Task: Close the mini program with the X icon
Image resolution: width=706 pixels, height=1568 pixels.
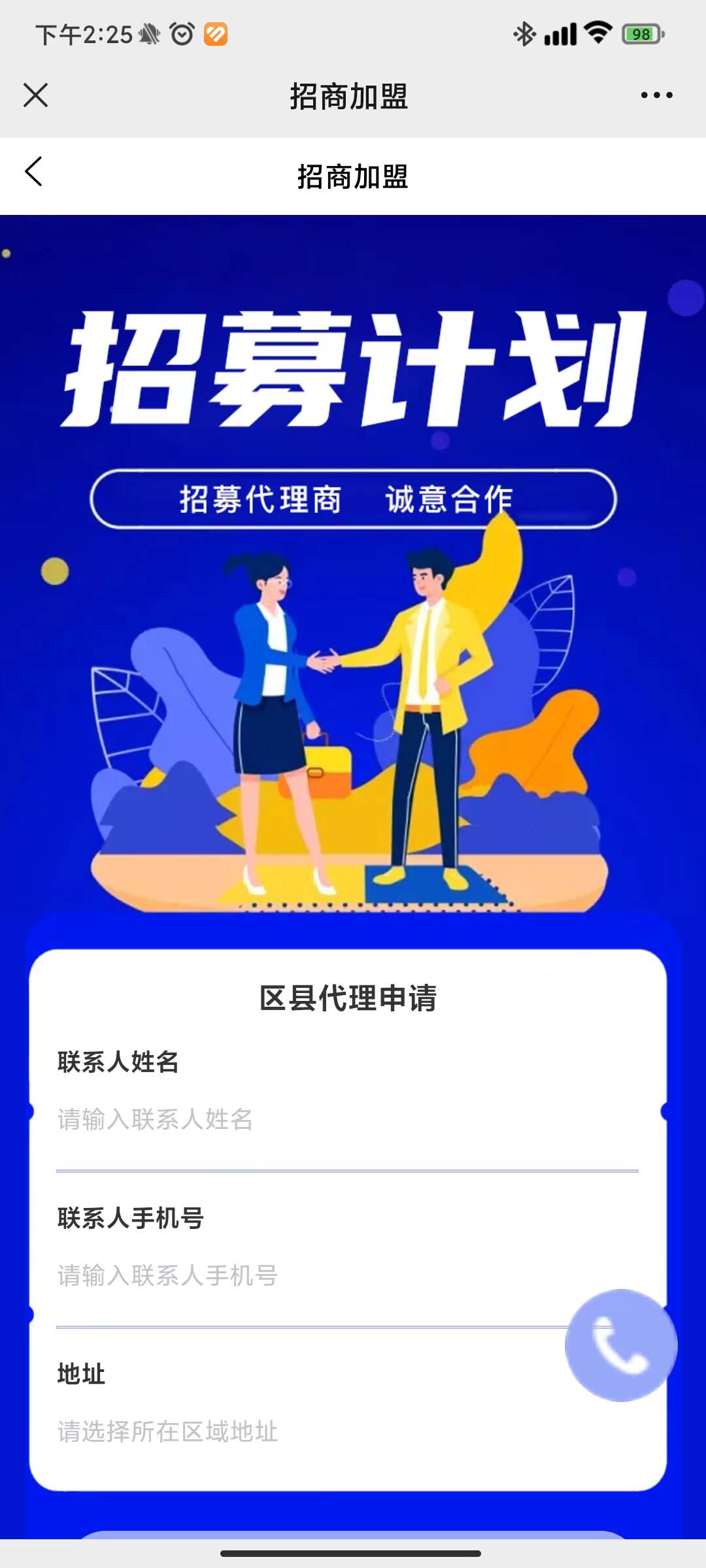Action: tap(35, 95)
